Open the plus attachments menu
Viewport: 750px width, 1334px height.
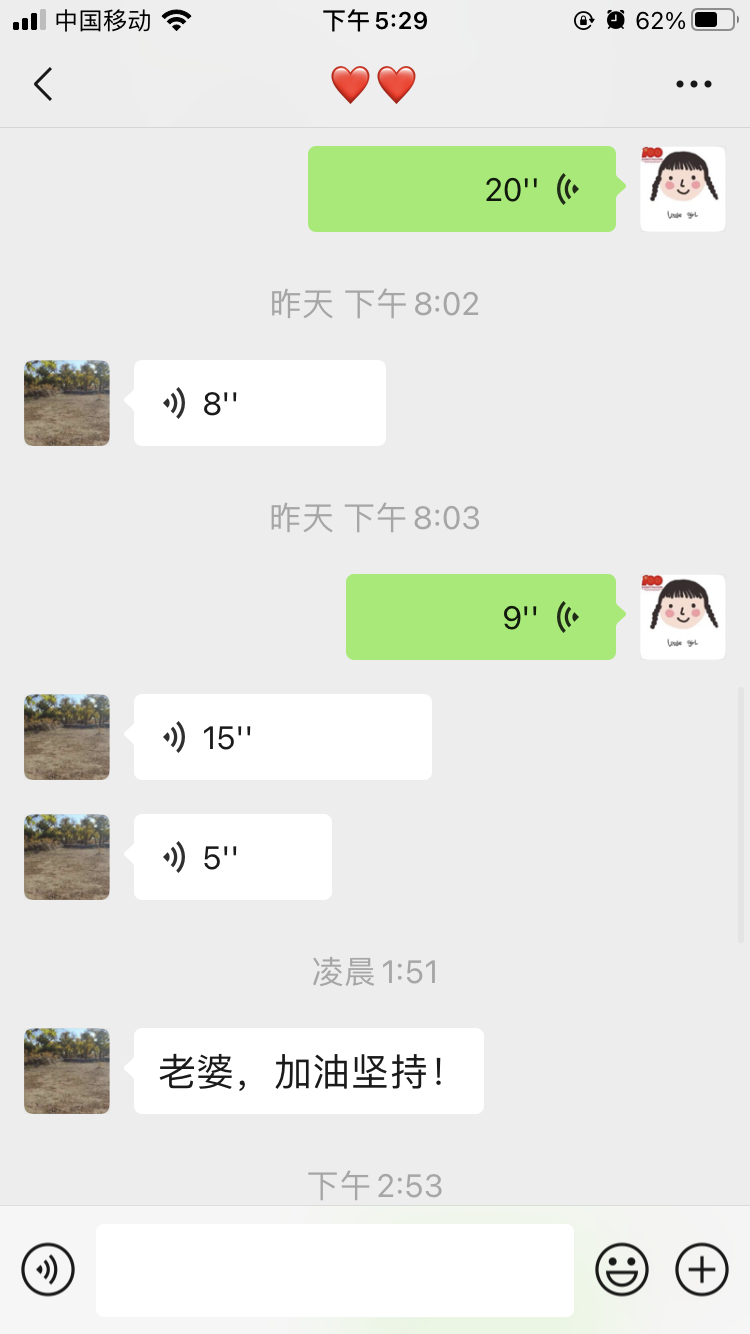pos(702,1270)
